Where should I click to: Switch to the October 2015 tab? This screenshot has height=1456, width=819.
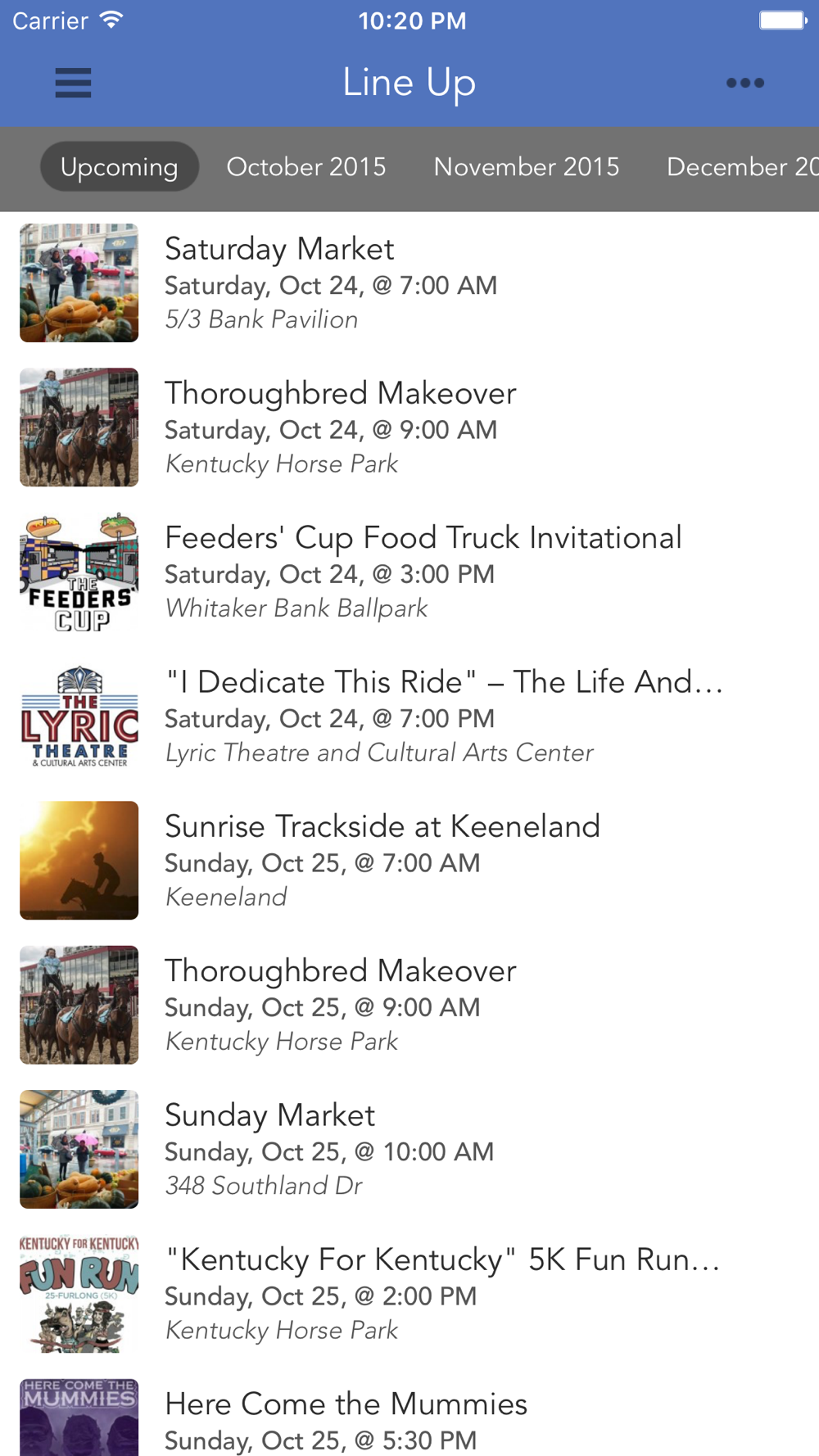(306, 167)
